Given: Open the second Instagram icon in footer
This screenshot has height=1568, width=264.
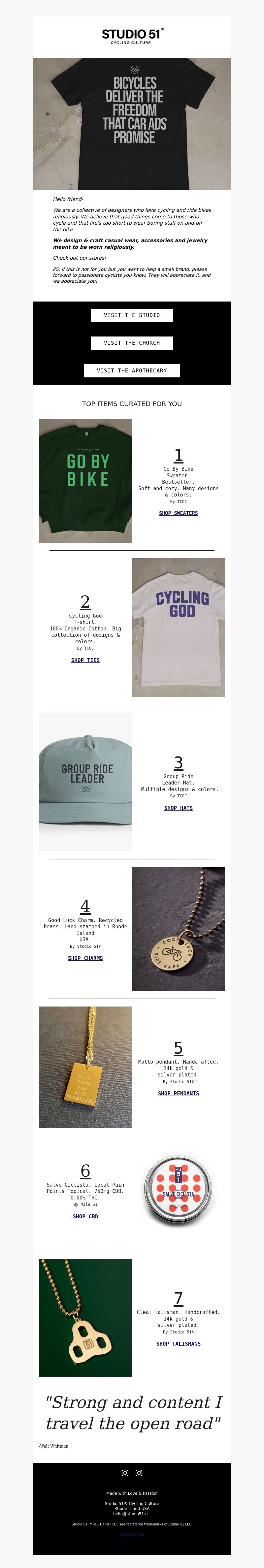Looking at the screenshot, I should tap(139, 1472).
